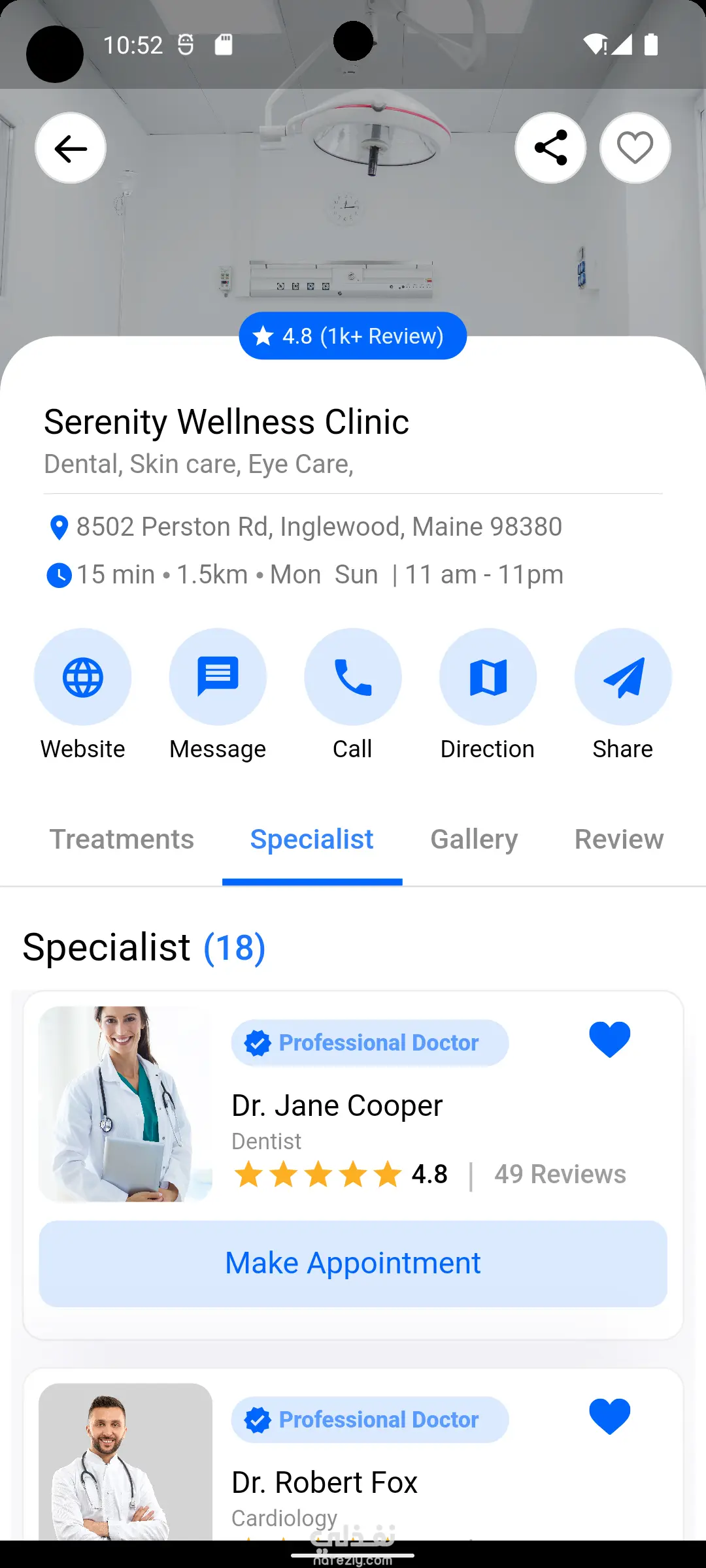This screenshot has width=706, height=1568.
Task: Message the clinic
Action: click(x=218, y=677)
